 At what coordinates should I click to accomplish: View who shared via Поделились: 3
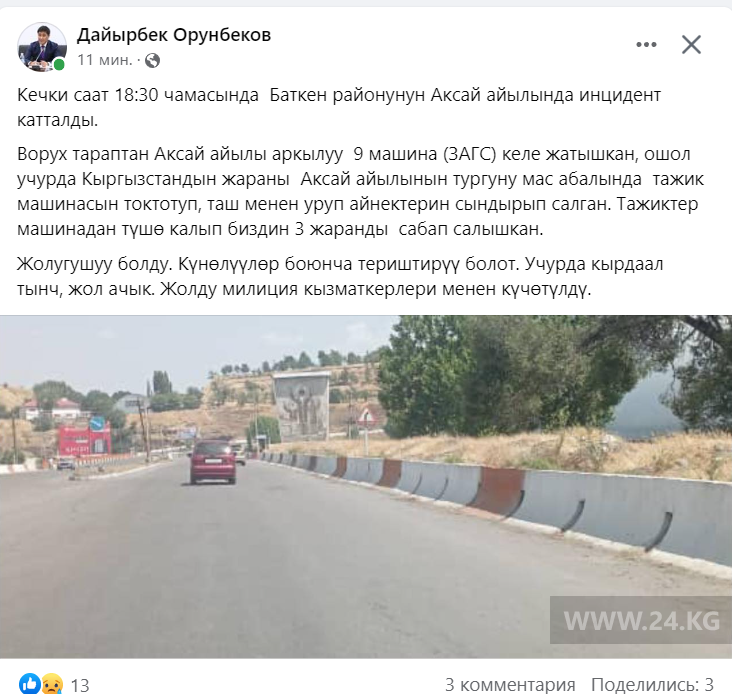(652, 685)
